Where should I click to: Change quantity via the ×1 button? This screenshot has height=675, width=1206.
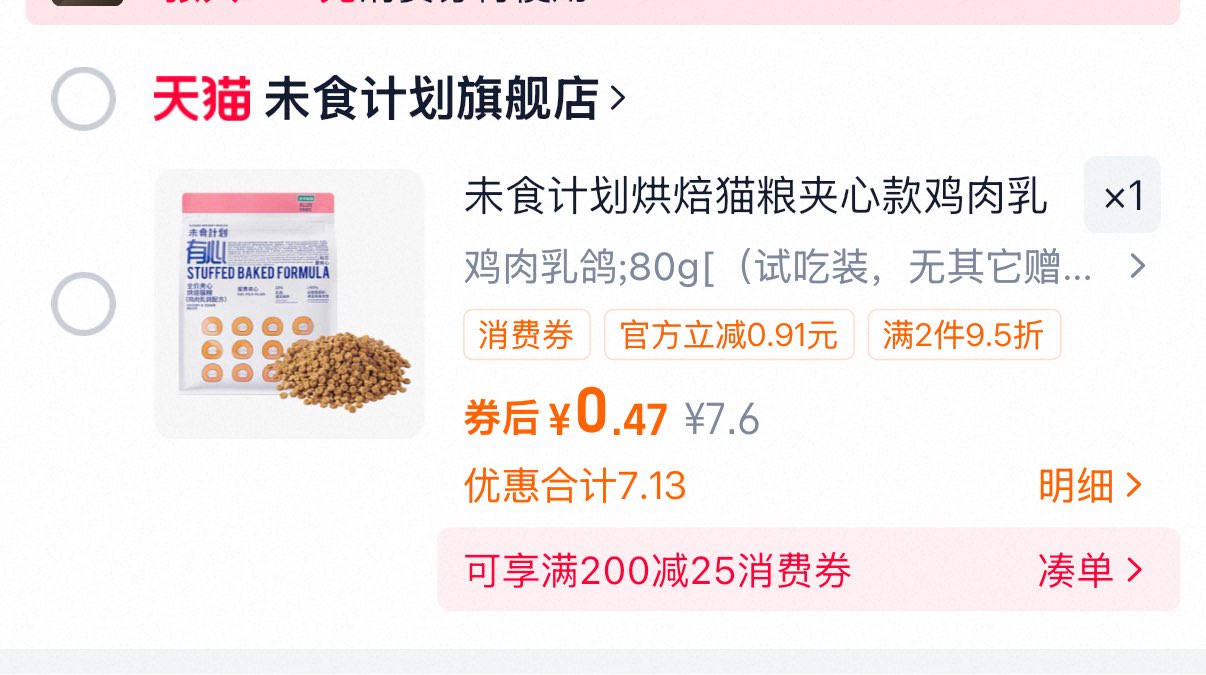pyautogui.click(x=1122, y=195)
